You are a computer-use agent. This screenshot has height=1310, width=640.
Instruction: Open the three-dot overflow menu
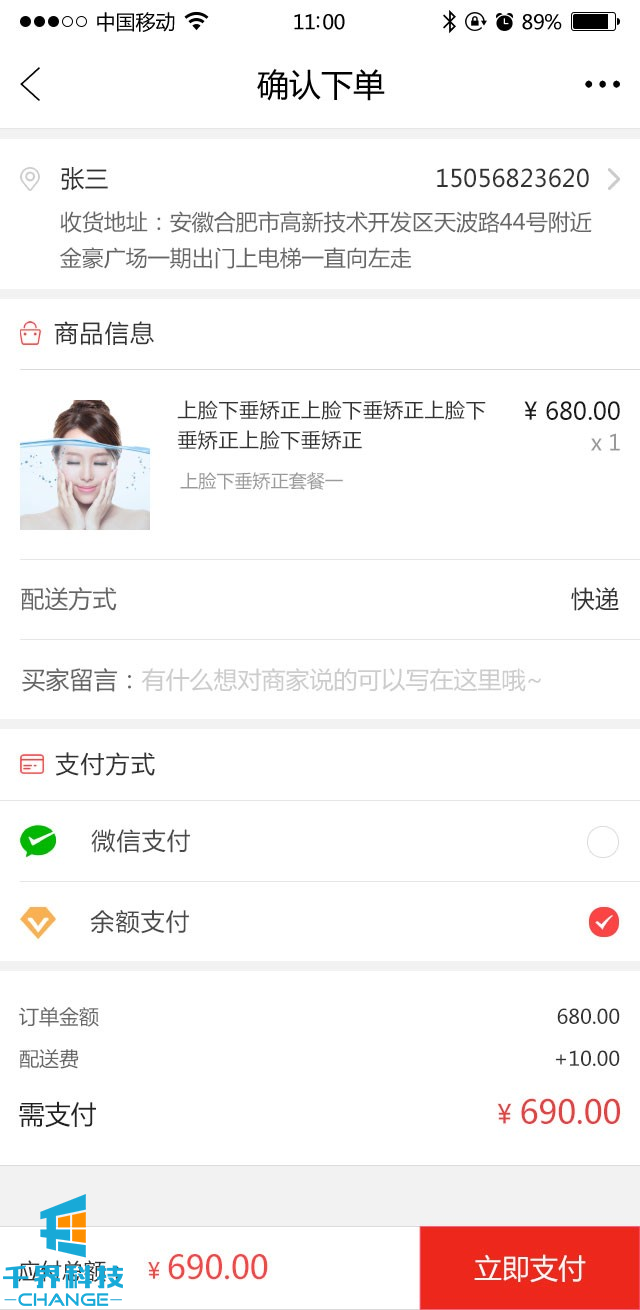(x=602, y=85)
